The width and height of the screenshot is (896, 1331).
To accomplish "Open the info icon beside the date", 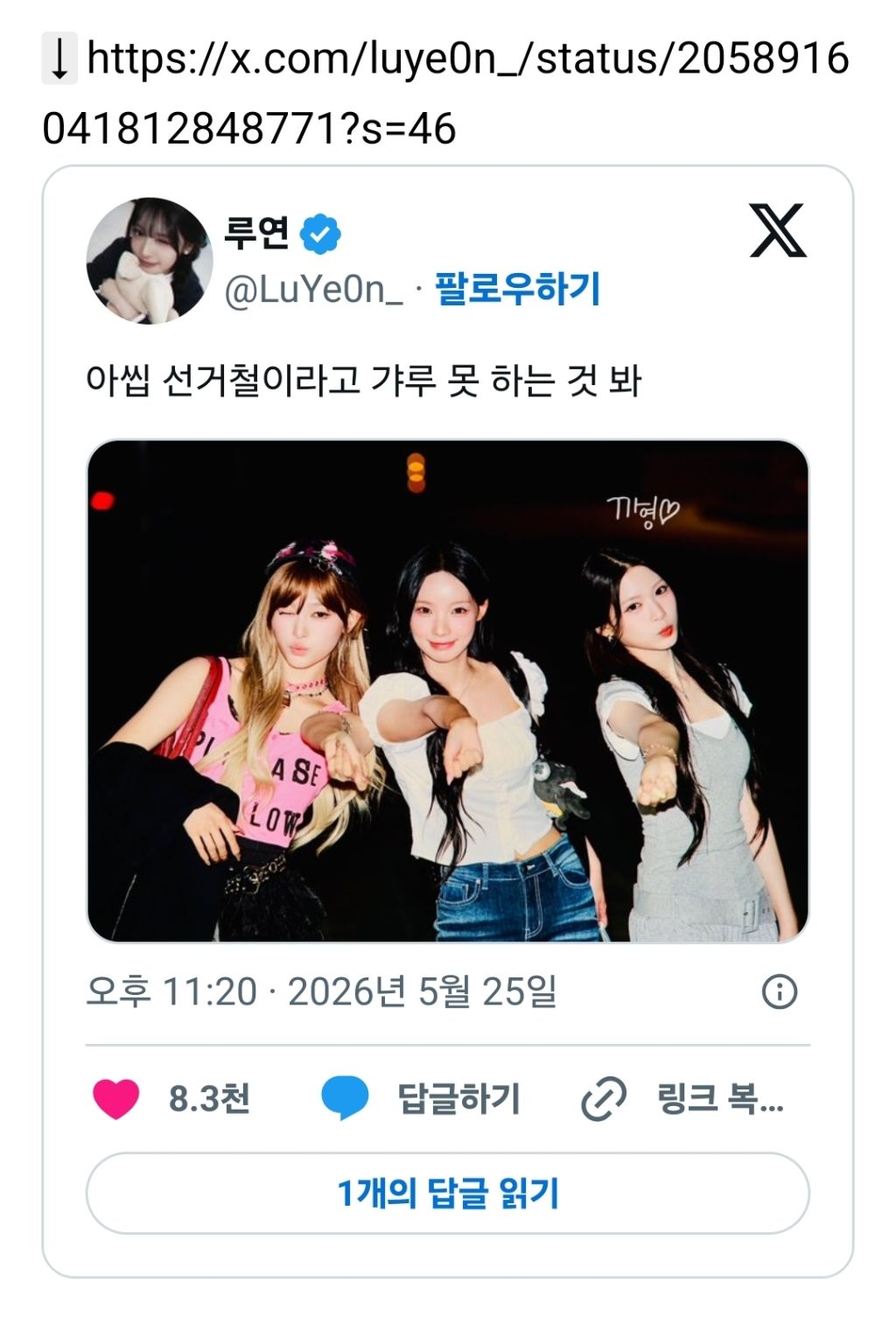I will pyautogui.click(x=780, y=992).
